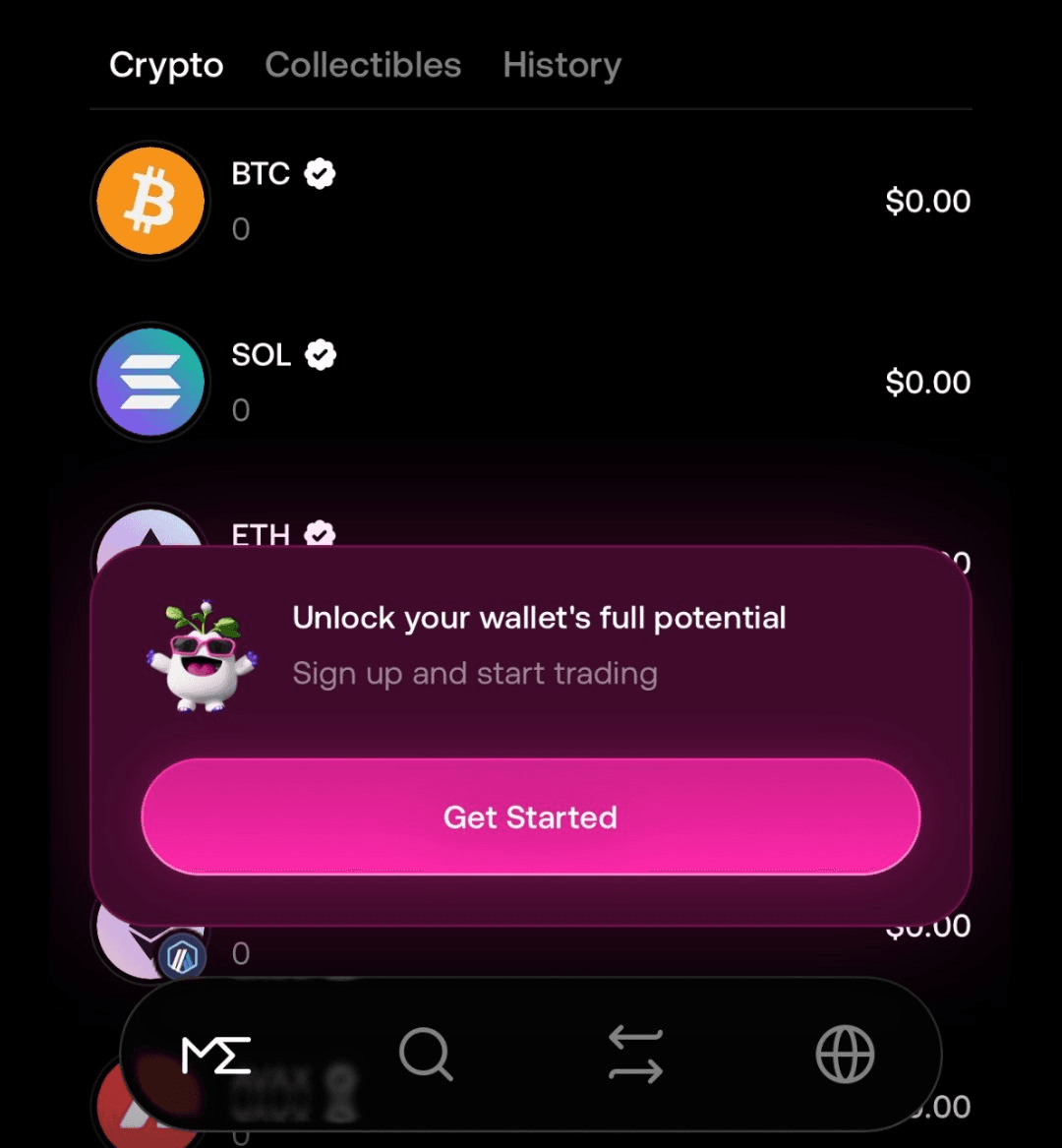The width and height of the screenshot is (1062, 1148).
Task: Open the swap arrows tab
Action: tap(635, 1055)
